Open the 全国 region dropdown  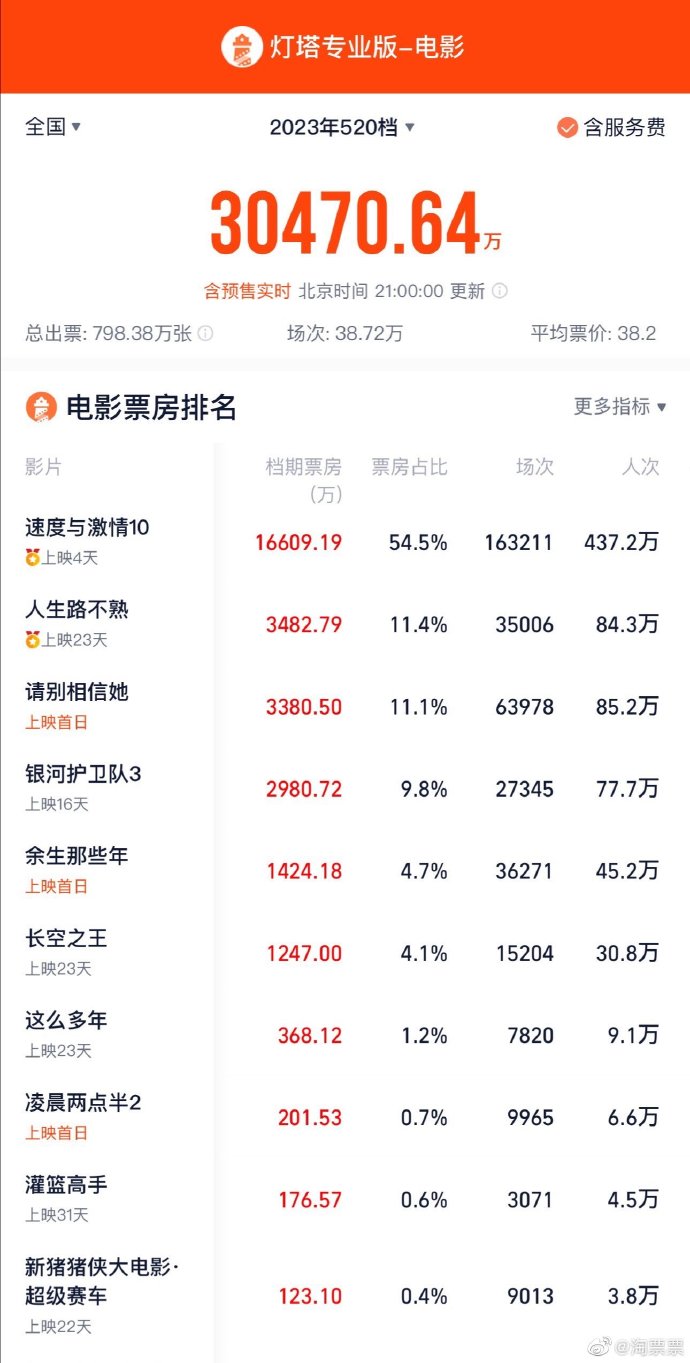pos(53,127)
